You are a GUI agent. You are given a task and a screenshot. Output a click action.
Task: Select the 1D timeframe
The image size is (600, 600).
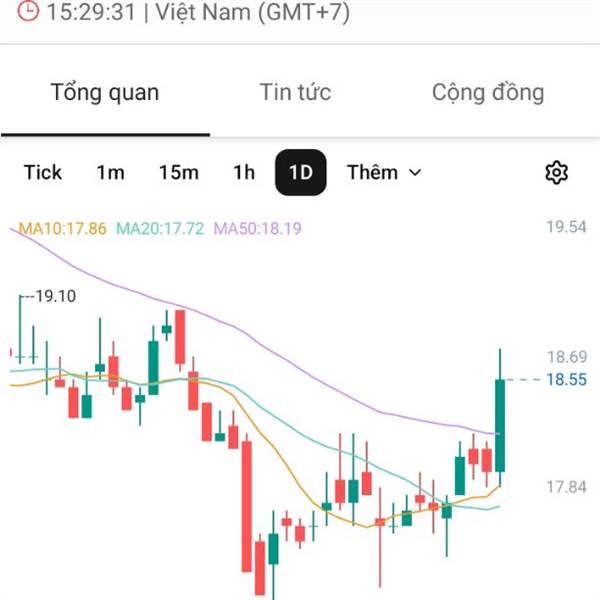[x=301, y=173]
